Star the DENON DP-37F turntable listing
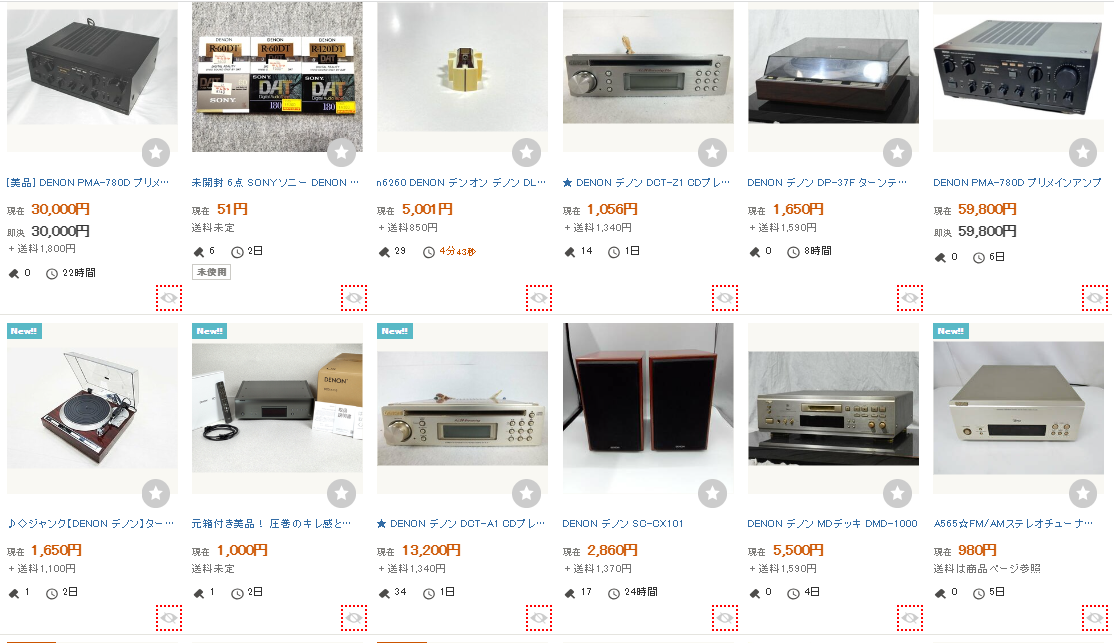 tap(897, 153)
